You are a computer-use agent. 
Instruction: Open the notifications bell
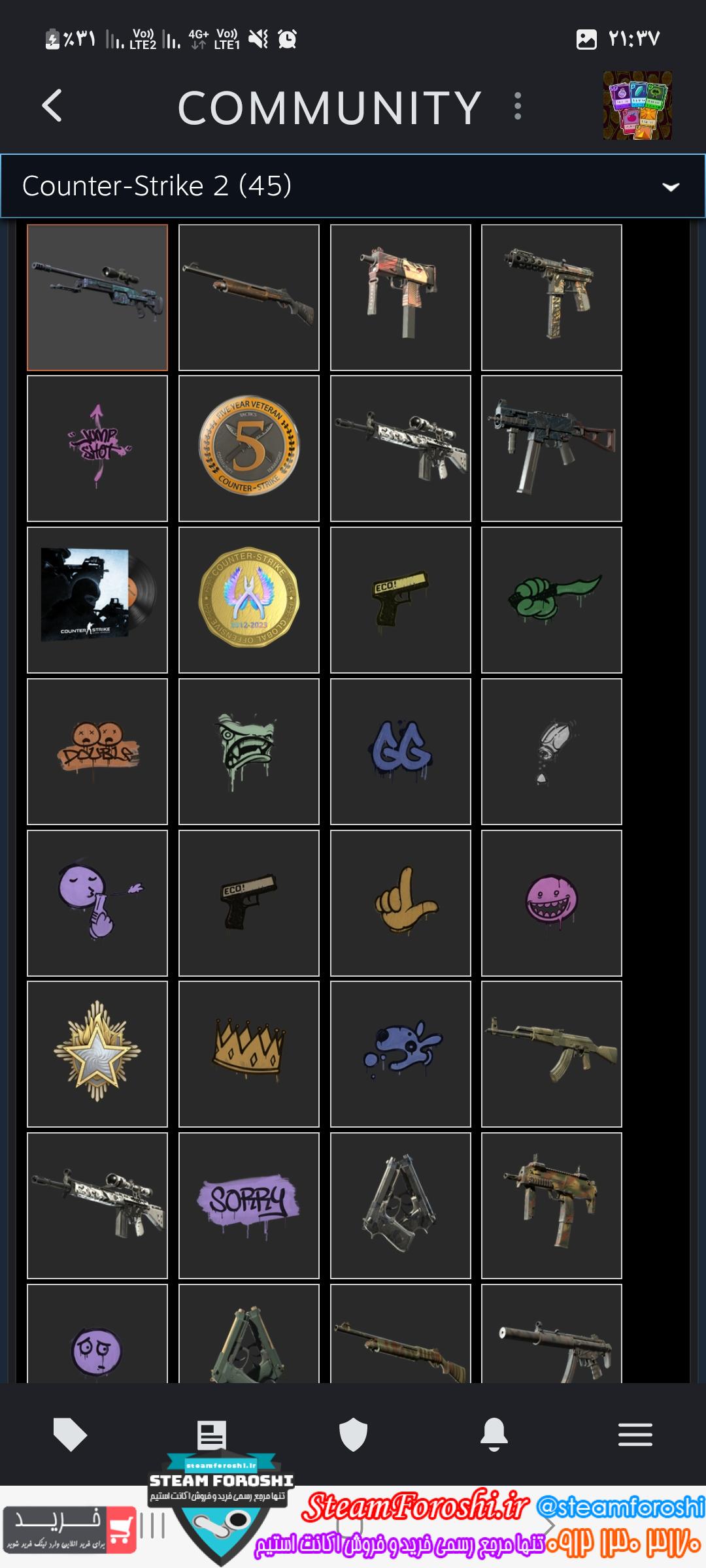point(494,1435)
